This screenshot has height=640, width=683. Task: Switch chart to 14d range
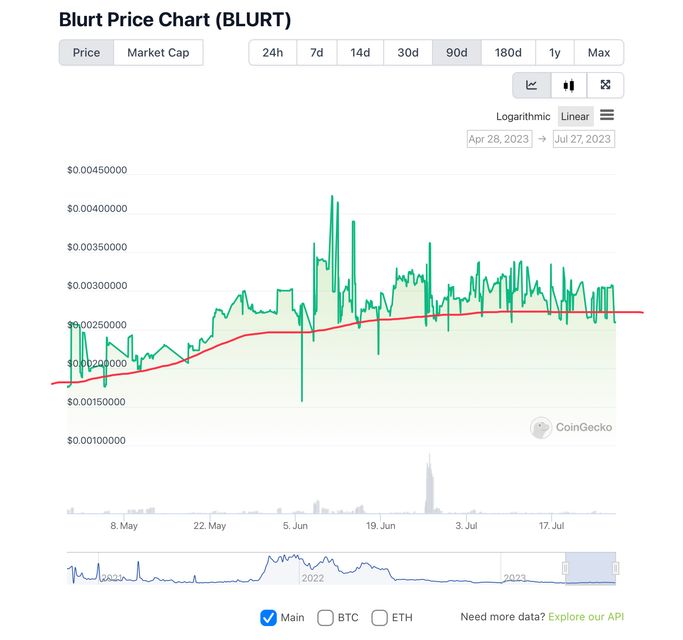(x=360, y=52)
